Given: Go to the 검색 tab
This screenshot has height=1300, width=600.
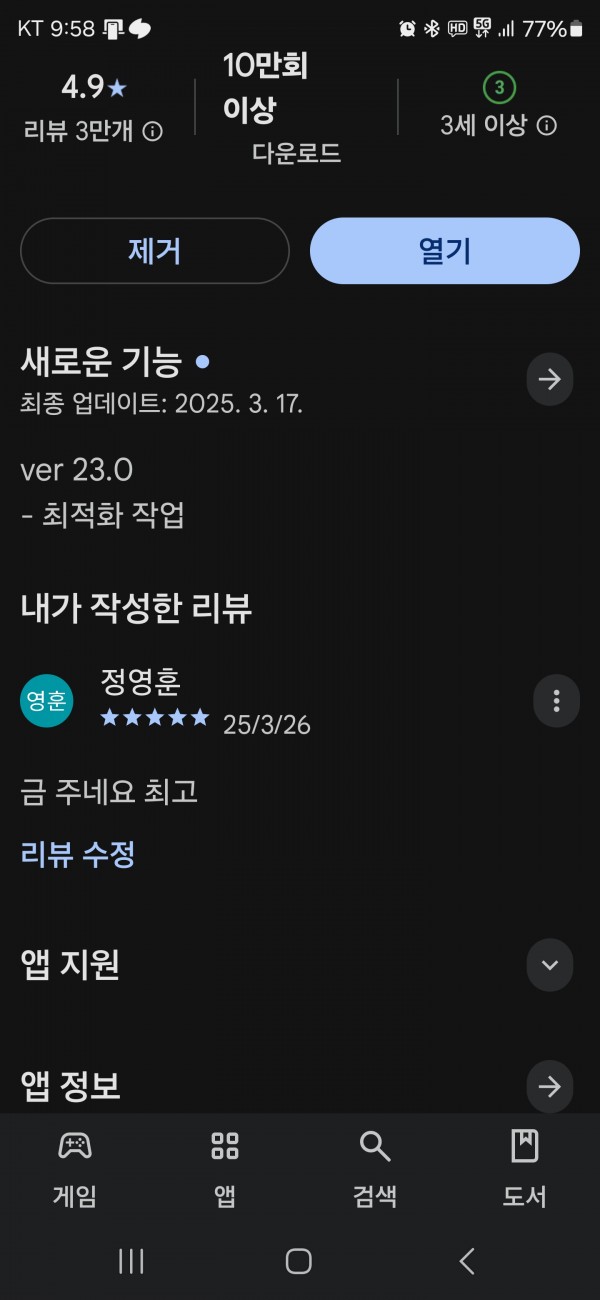Looking at the screenshot, I should pyautogui.click(x=375, y=1167).
